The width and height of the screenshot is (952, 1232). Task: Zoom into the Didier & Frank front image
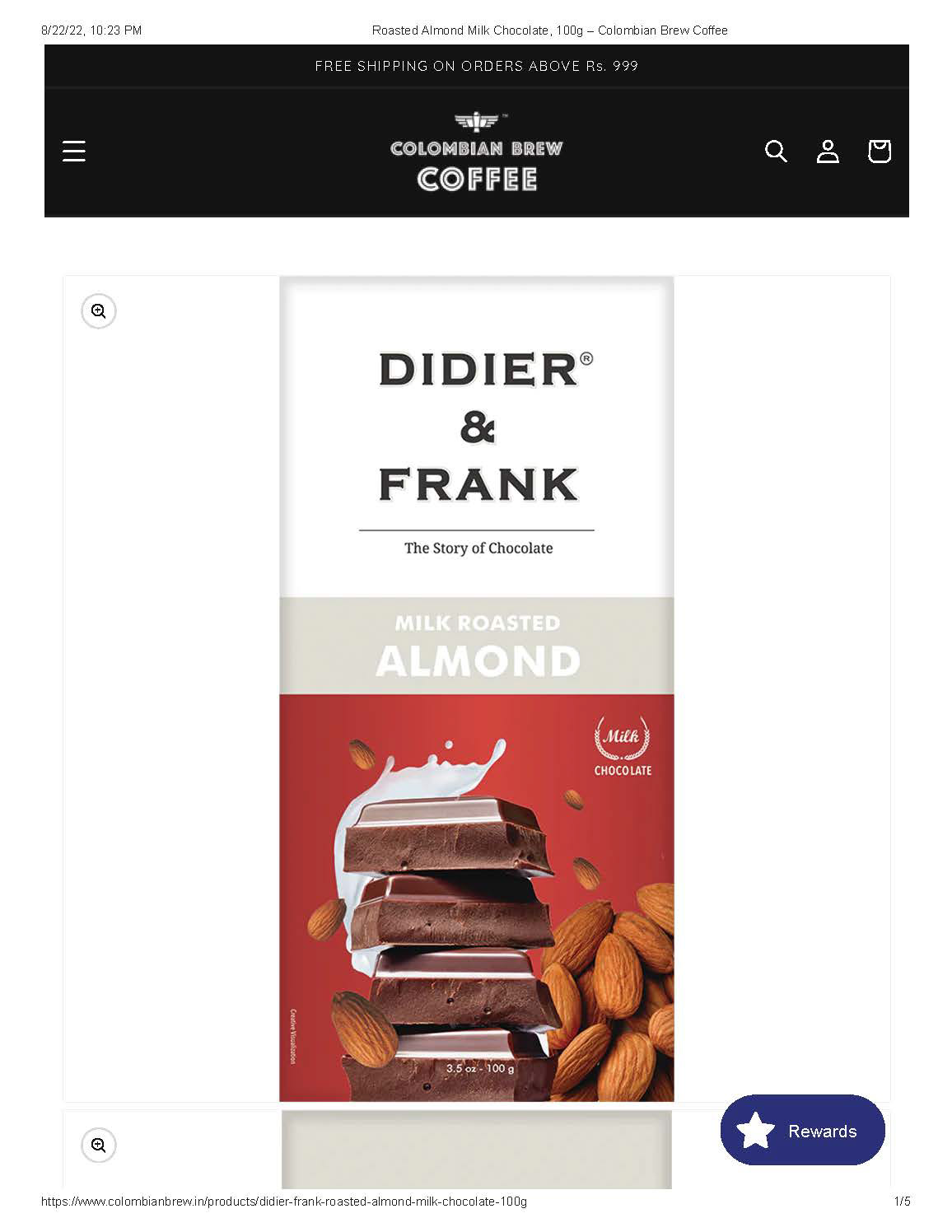(x=99, y=311)
